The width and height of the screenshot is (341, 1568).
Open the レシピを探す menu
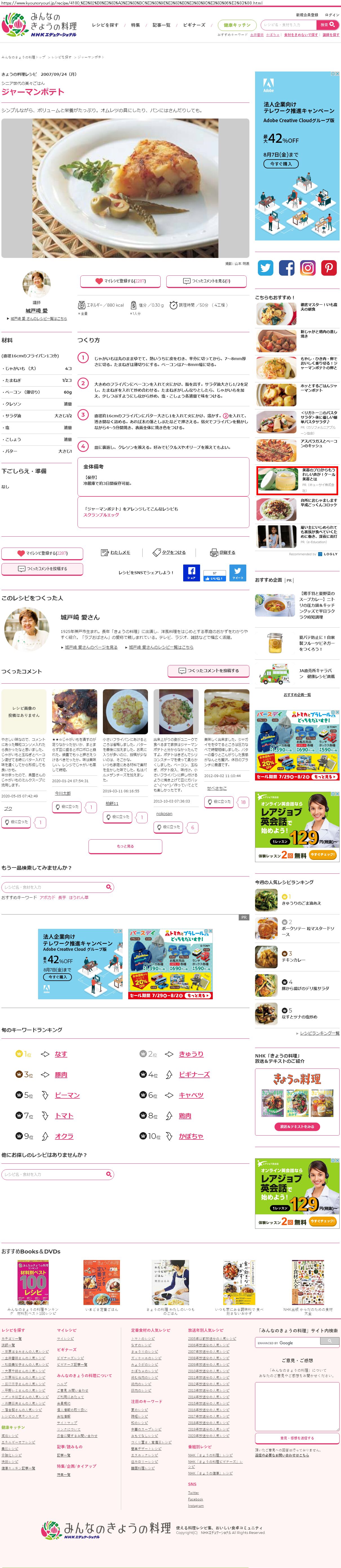[x=105, y=26]
